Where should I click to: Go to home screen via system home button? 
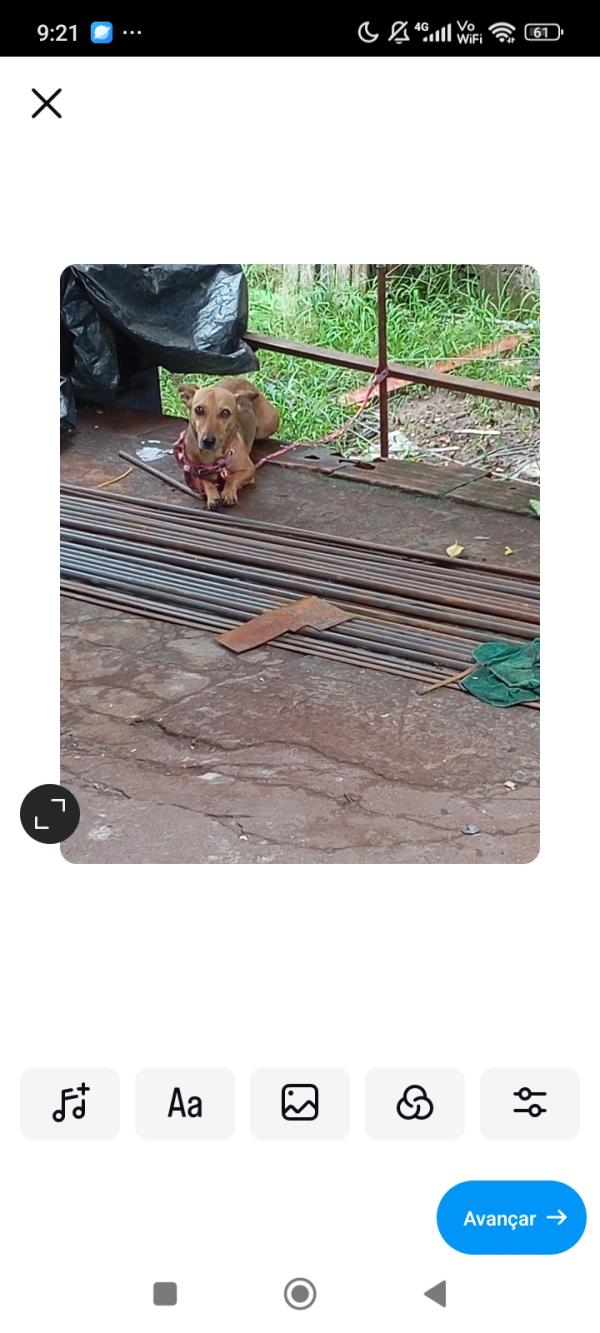(300, 1294)
